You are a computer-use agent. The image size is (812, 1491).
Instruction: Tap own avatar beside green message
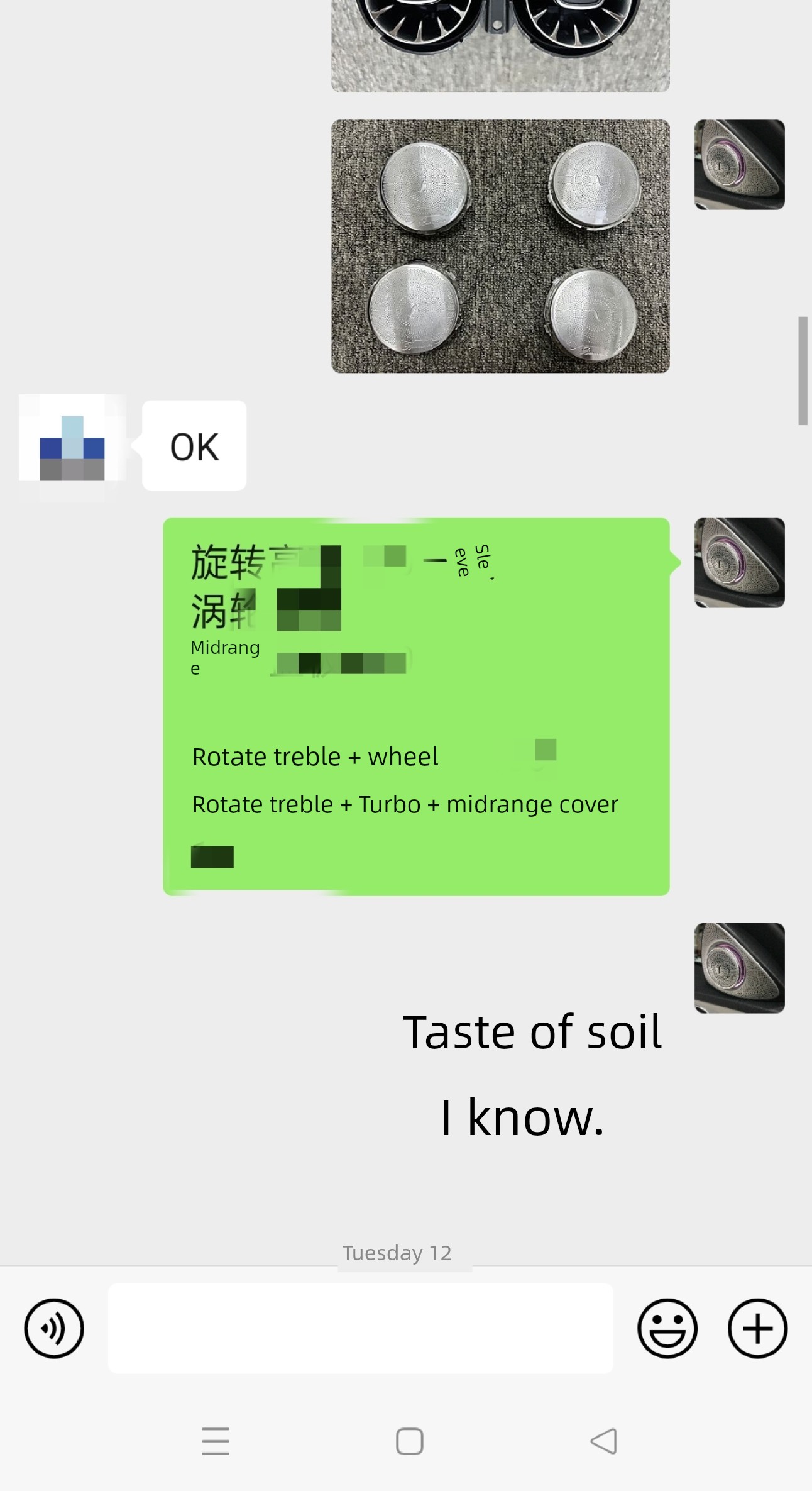coord(739,562)
